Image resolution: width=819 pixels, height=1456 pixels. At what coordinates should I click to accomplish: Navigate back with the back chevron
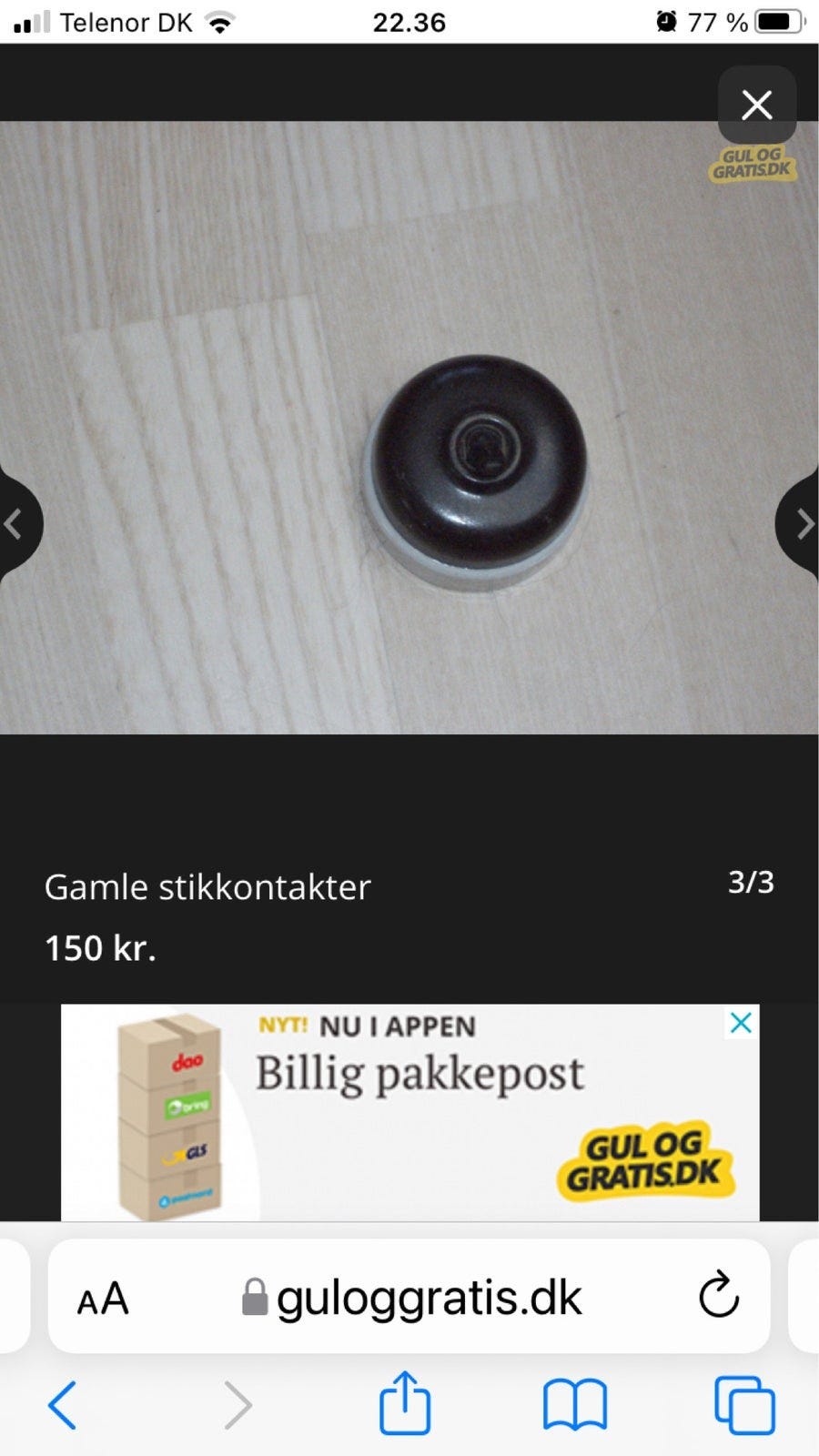62,1402
